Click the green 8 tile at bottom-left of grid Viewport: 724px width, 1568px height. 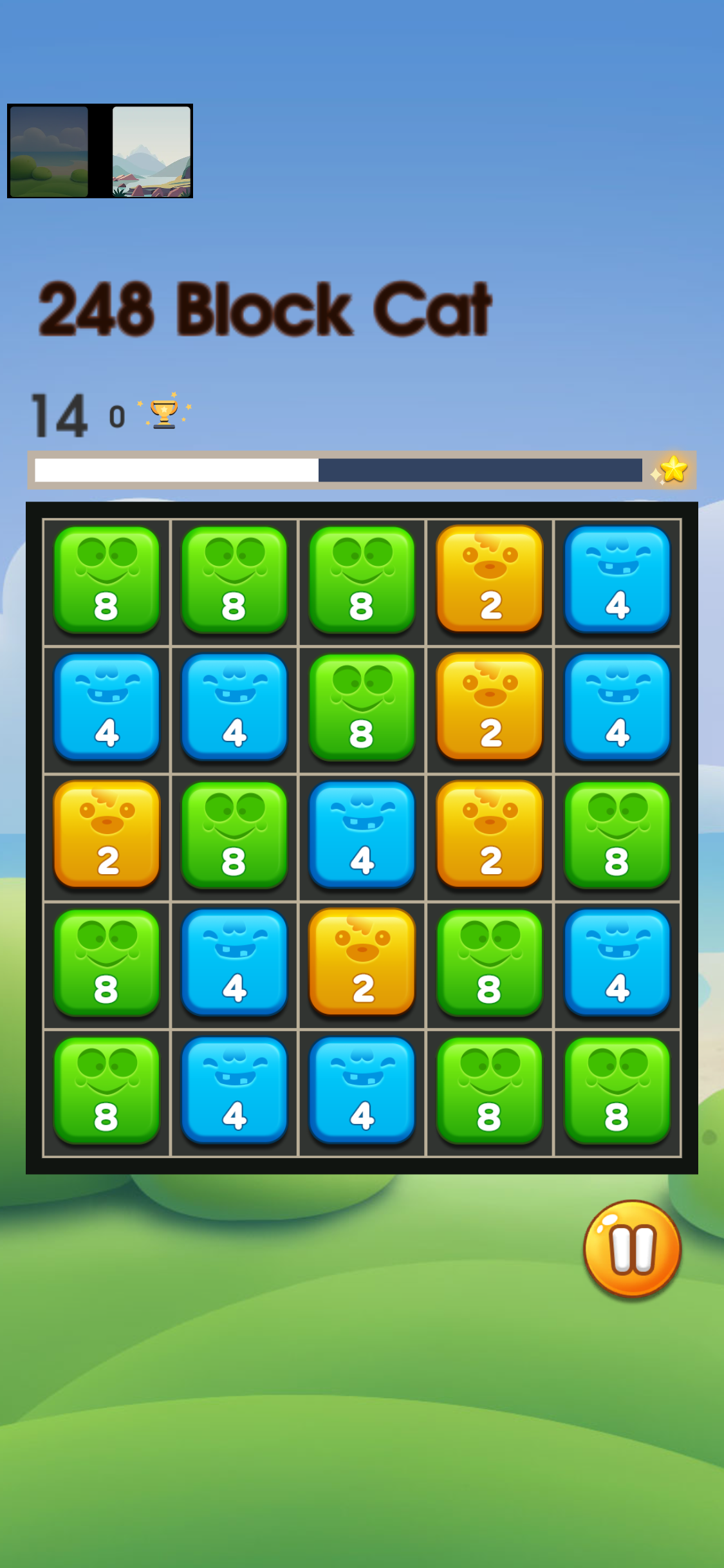pos(107,1090)
